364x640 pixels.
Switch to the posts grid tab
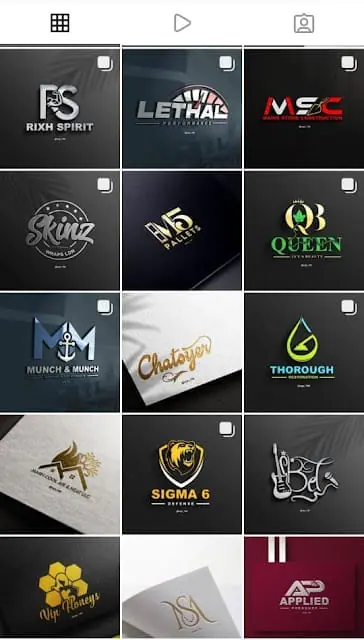pos(60,23)
